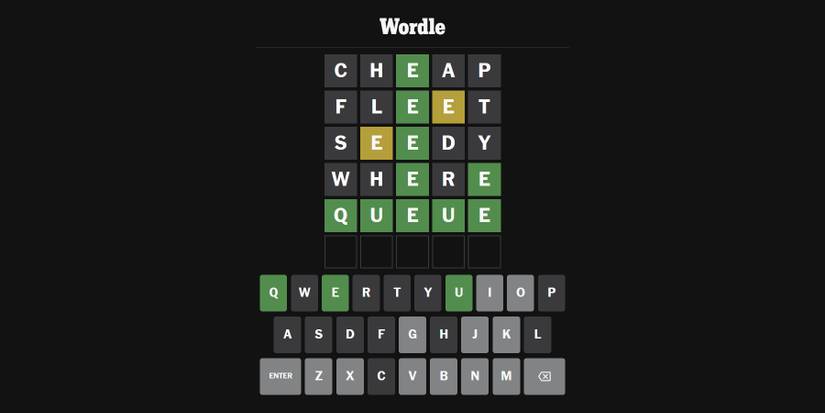Tap the Q key on the keyboard

click(273, 293)
